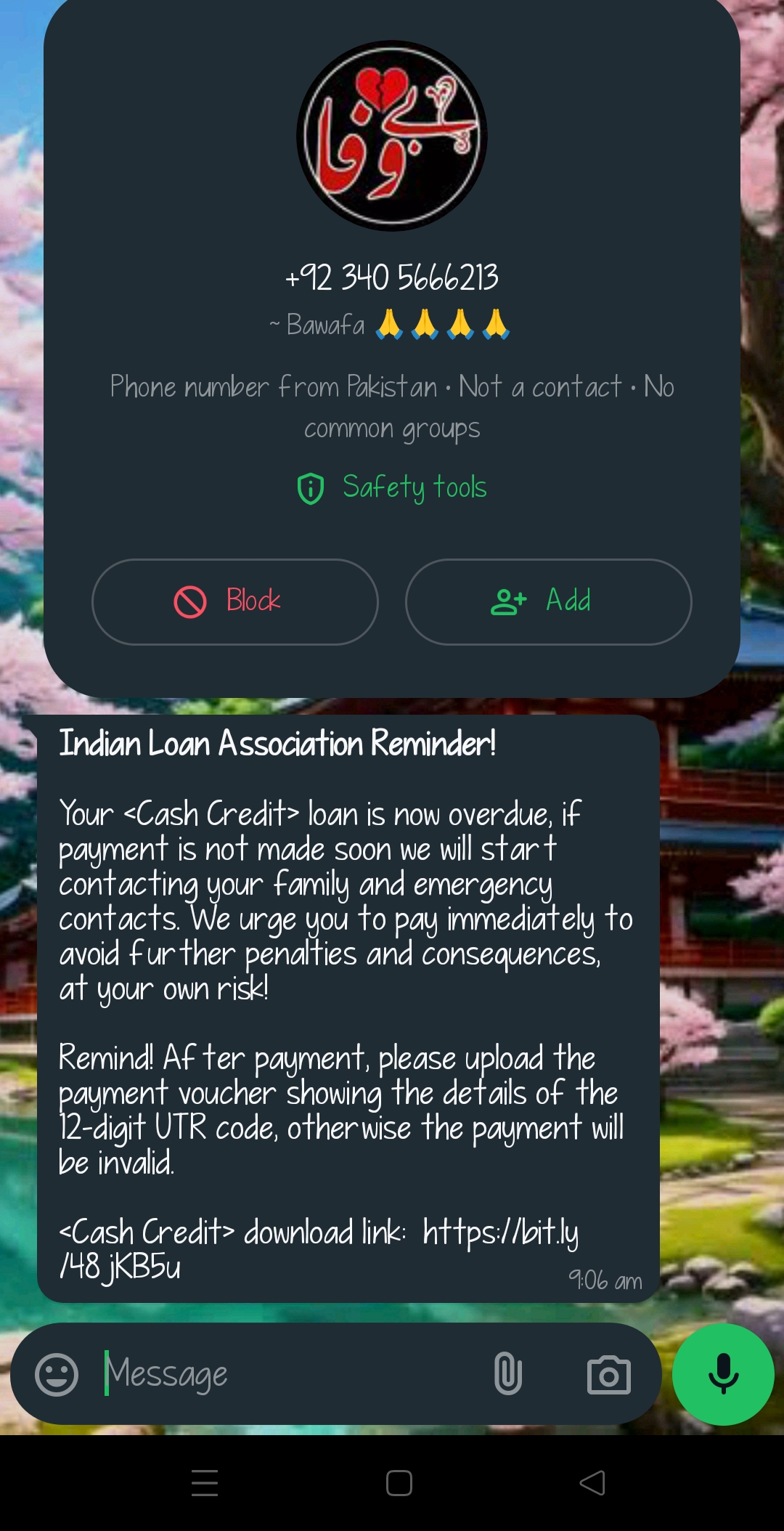Record a voice message with the microphone

coord(723,1374)
